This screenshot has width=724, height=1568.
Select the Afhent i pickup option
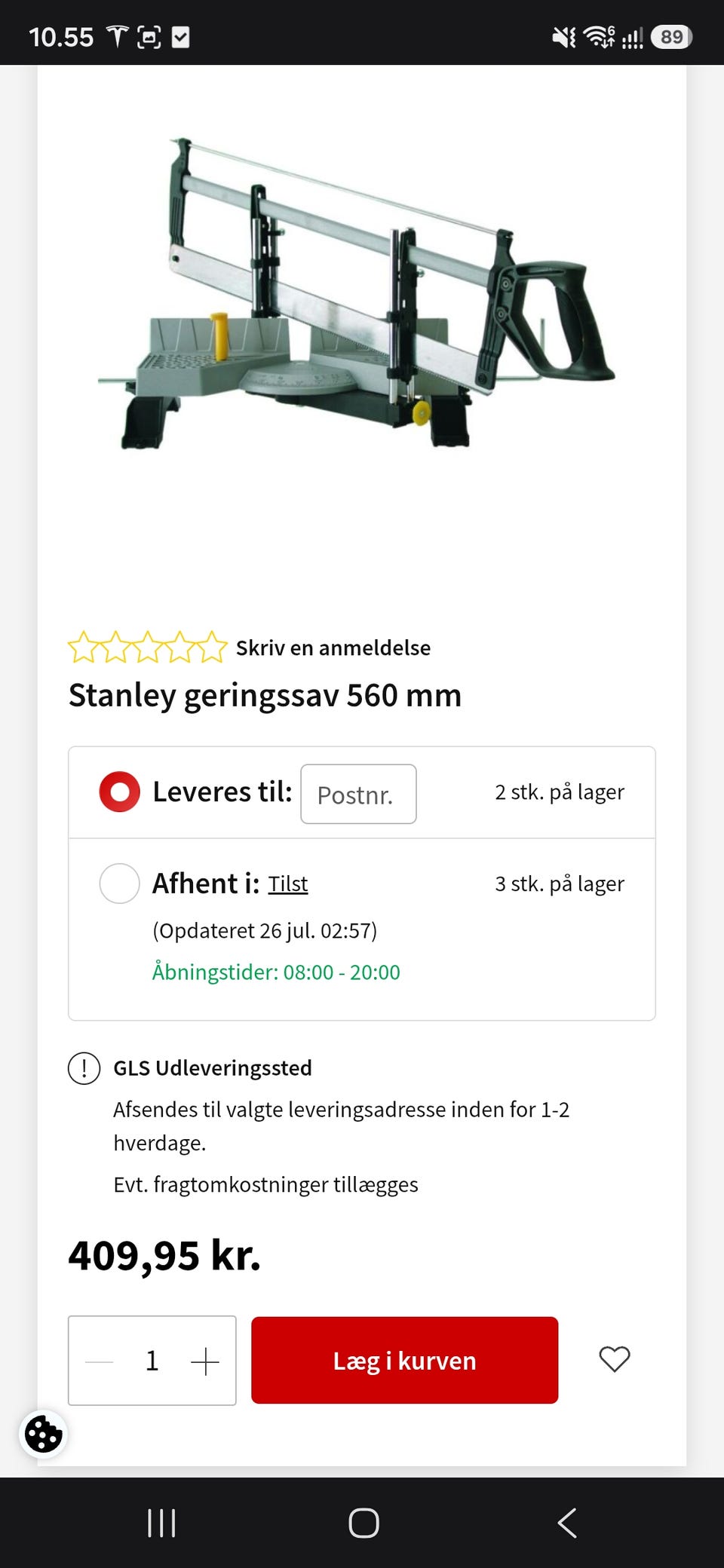119,884
